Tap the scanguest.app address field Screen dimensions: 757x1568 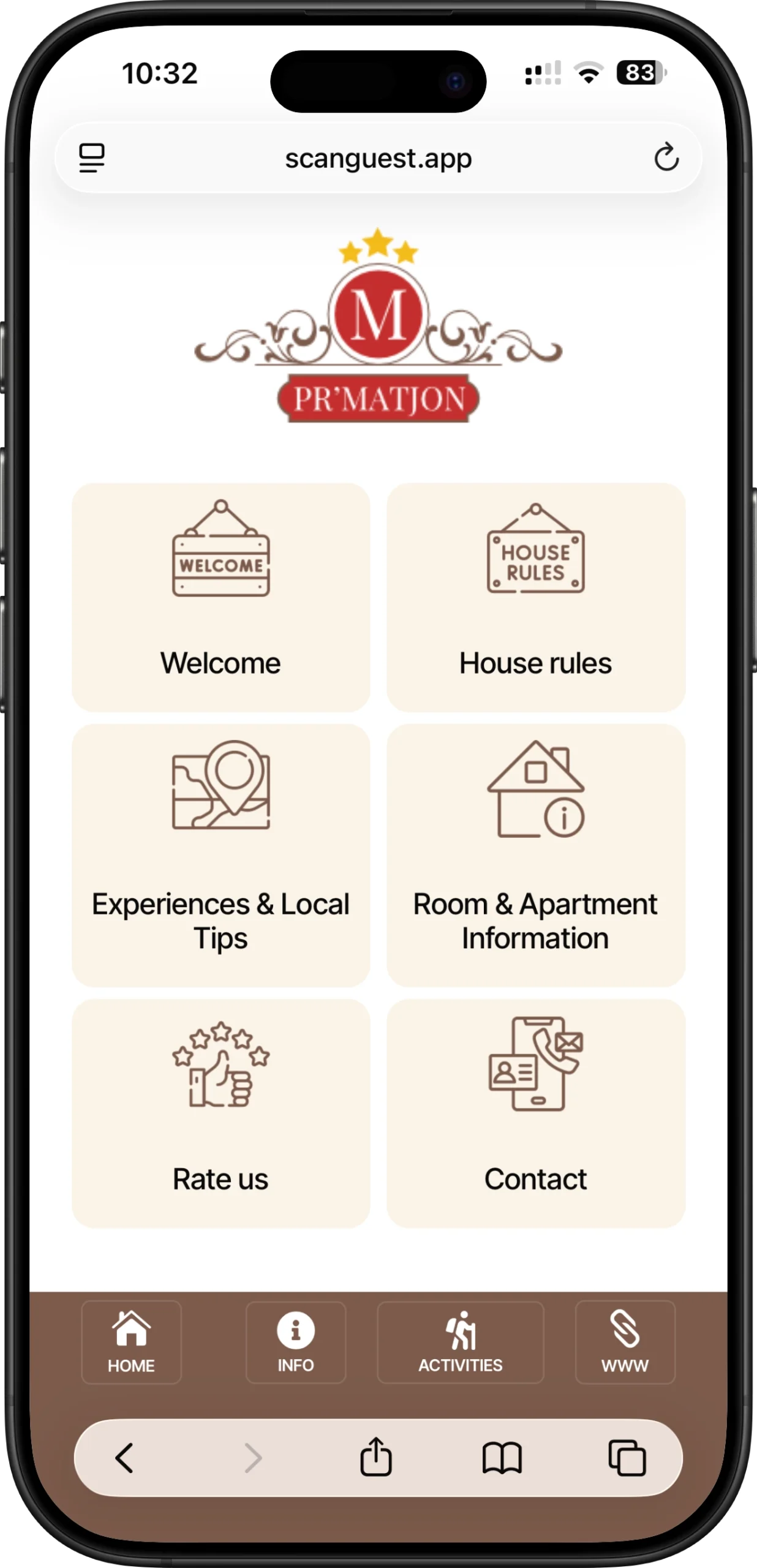tap(378, 158)
